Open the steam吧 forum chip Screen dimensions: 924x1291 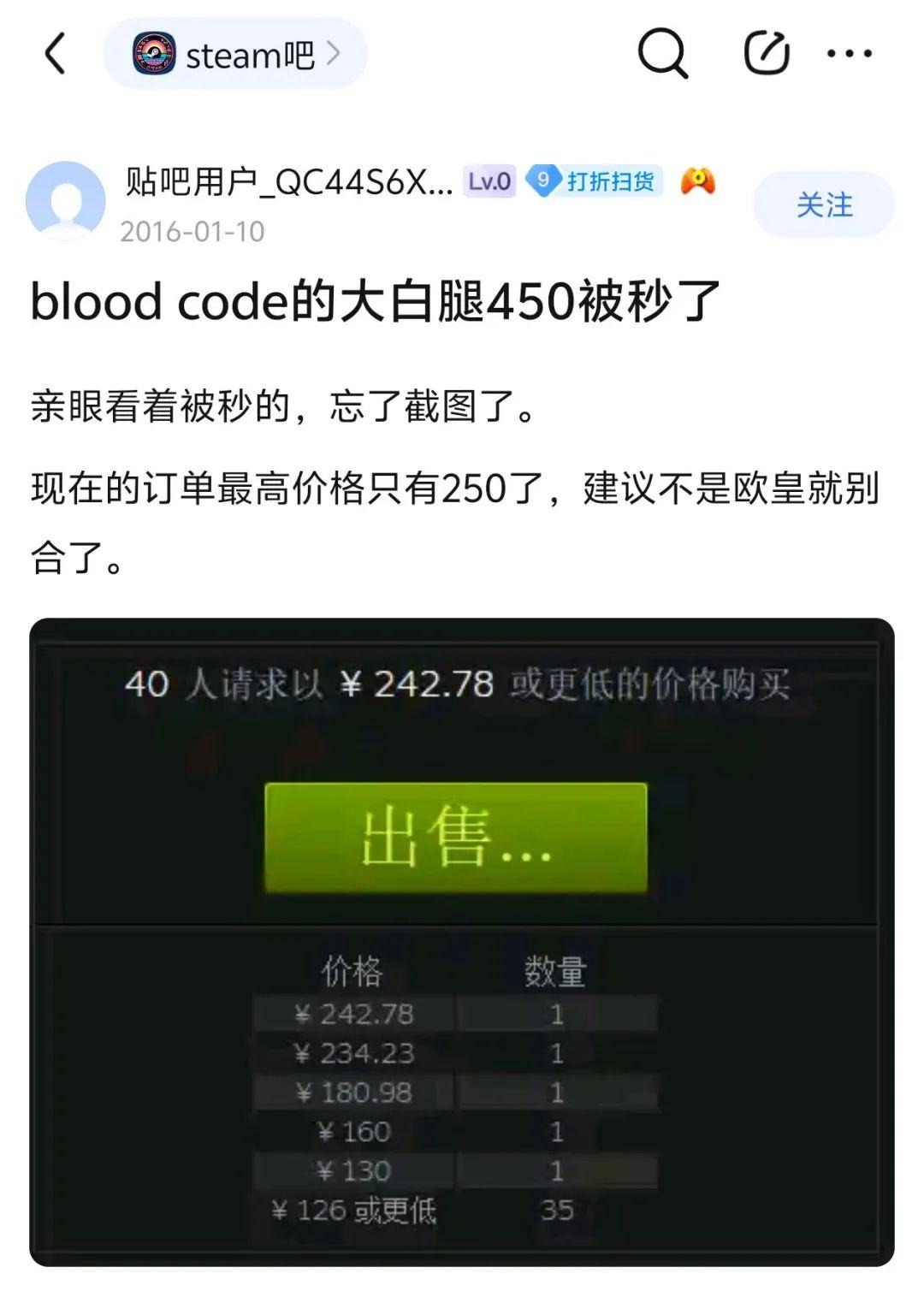point(235,55)
